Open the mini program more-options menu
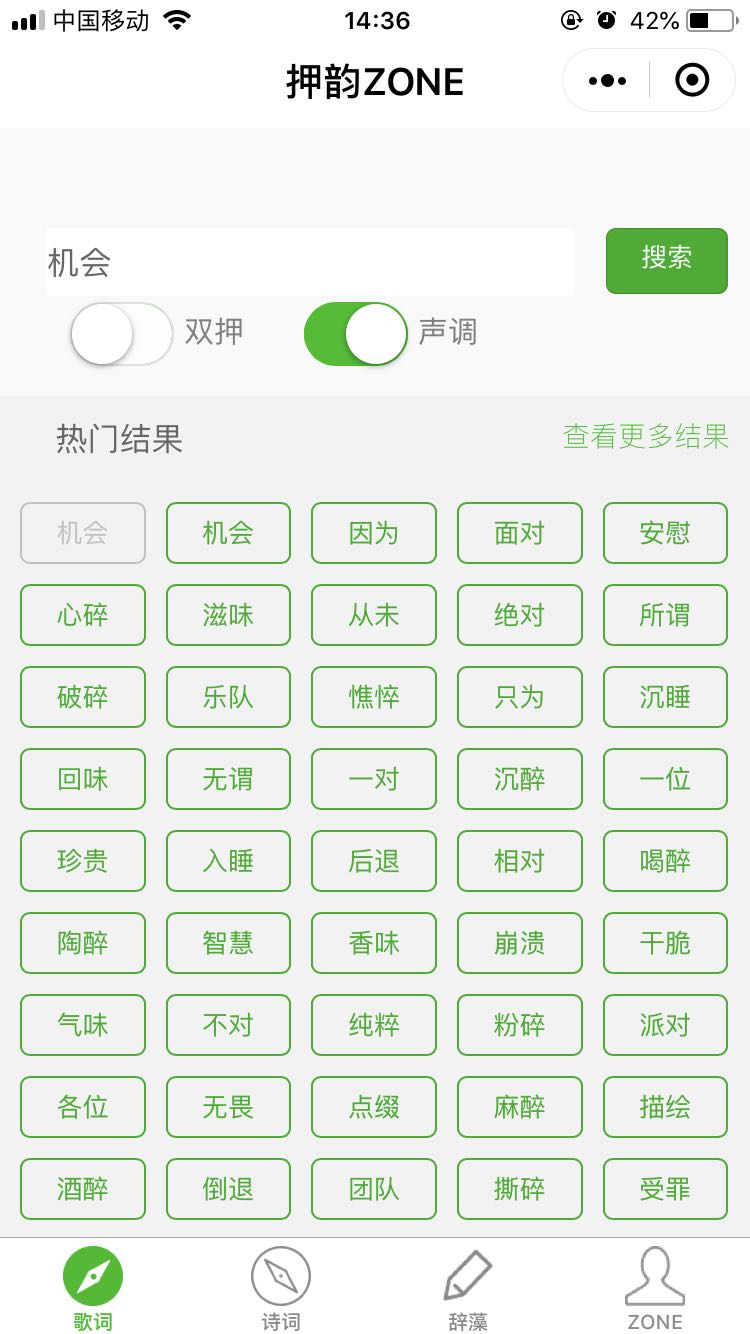Screen dimensions: 750x1334 click(x=607, y=80)
